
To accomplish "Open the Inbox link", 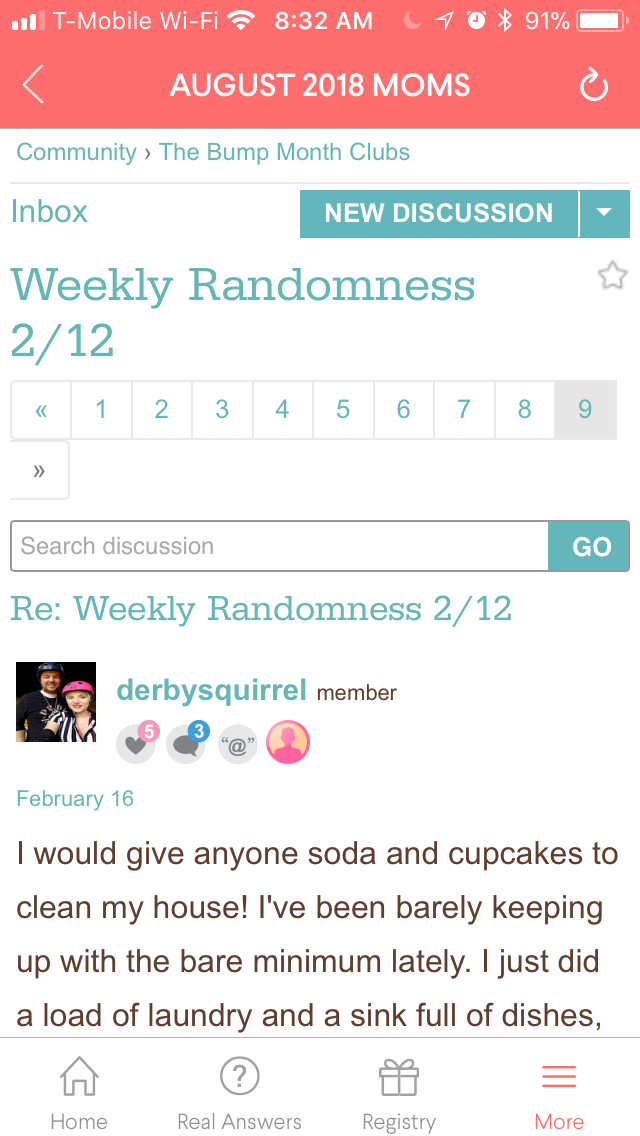I will click(49, 212).
